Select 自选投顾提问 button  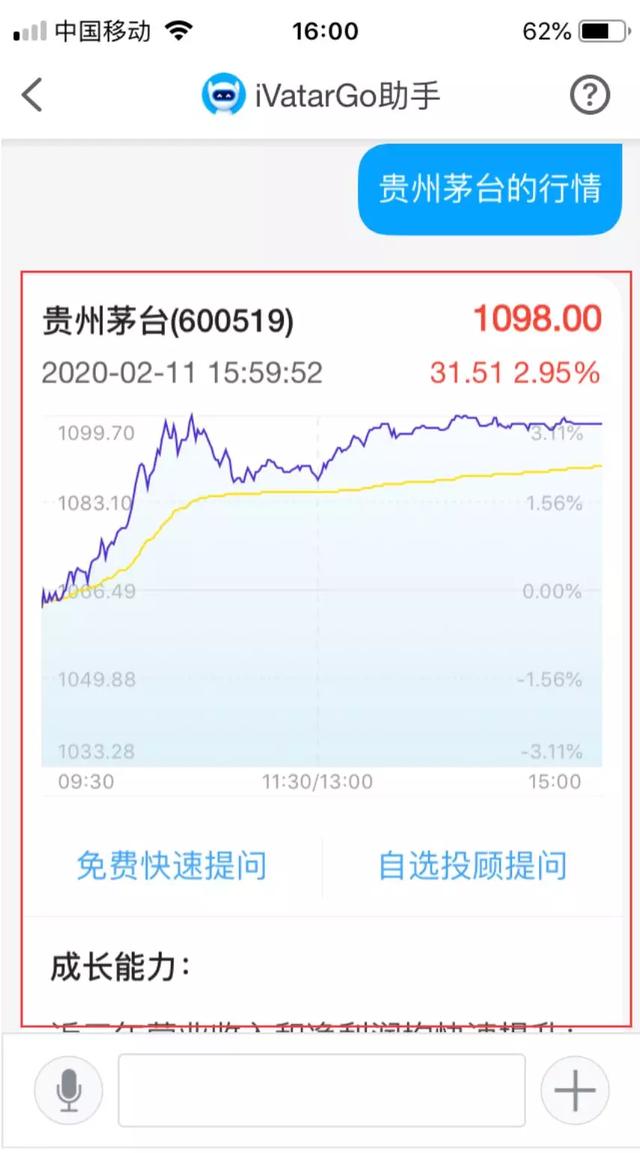(x=472, y=865)
